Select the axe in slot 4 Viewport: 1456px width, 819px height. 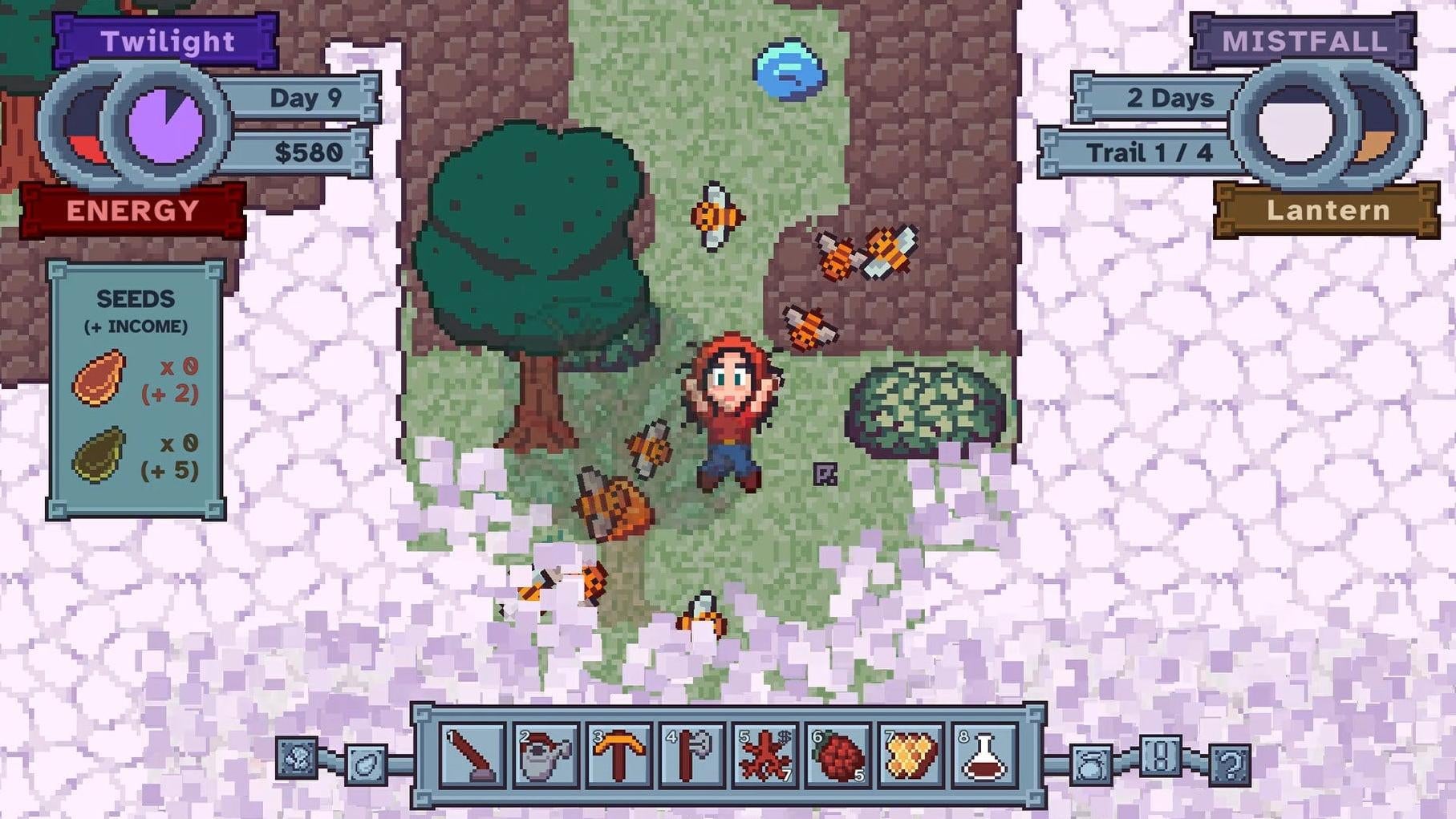point(691,755)
